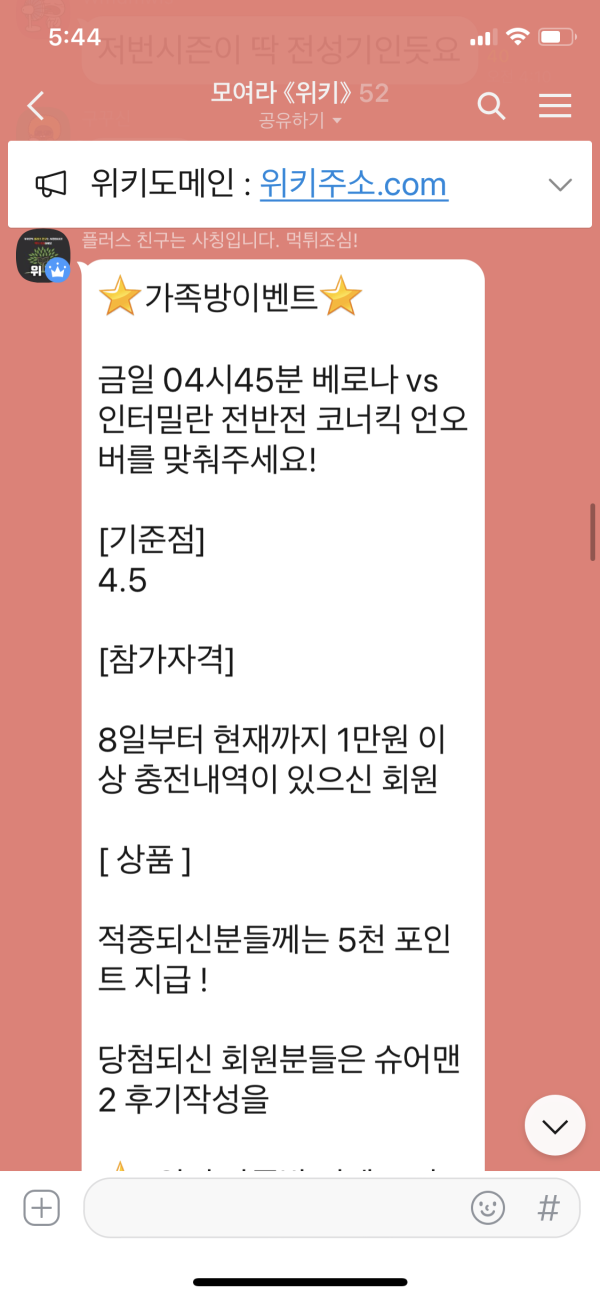Open the plus attachment menu
600x1299 pixels.
coord(41,1208)
